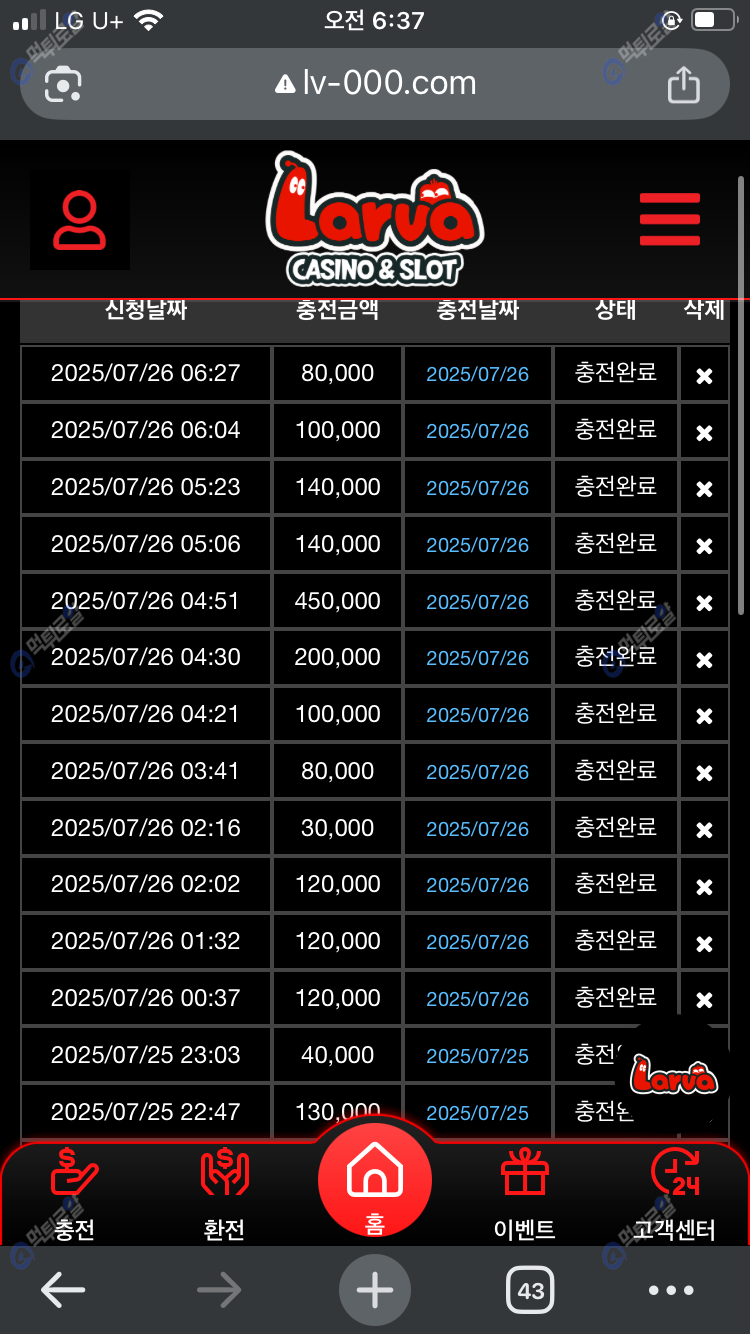Open a new browser tab

[375, 1290]
